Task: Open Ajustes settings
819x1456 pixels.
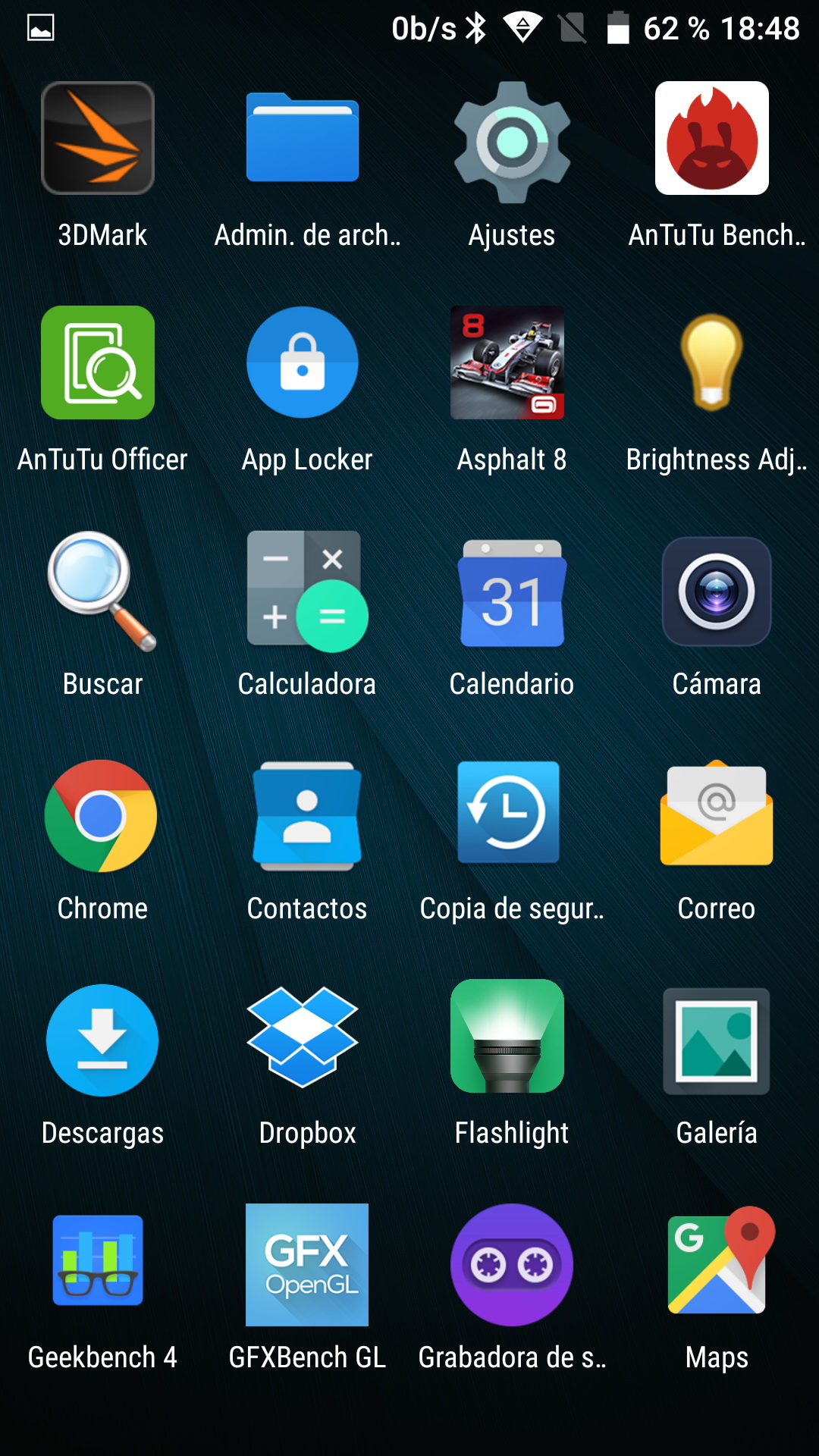Action: [512, 141]
